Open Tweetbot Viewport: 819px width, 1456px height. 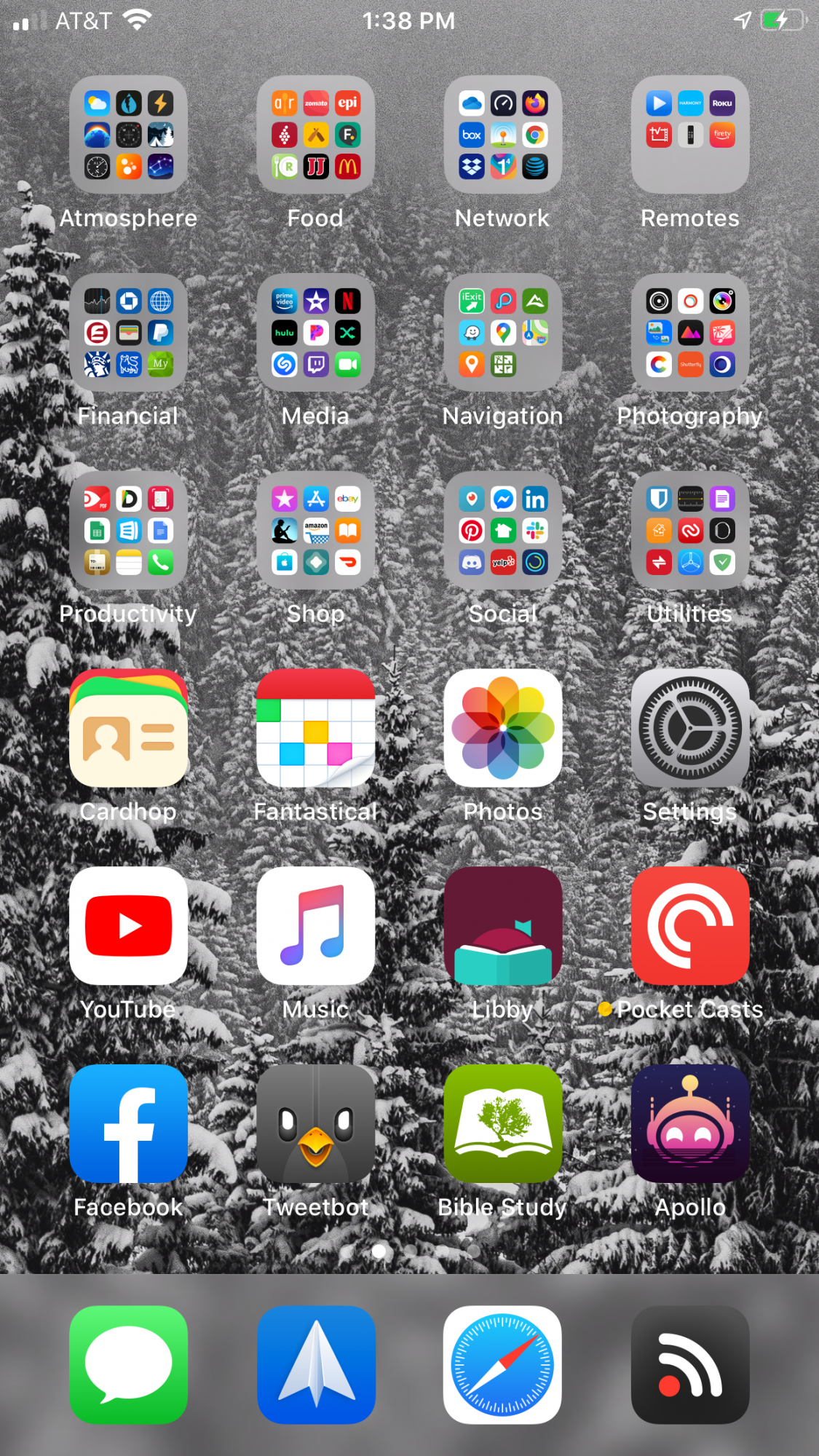(315, 1124)
